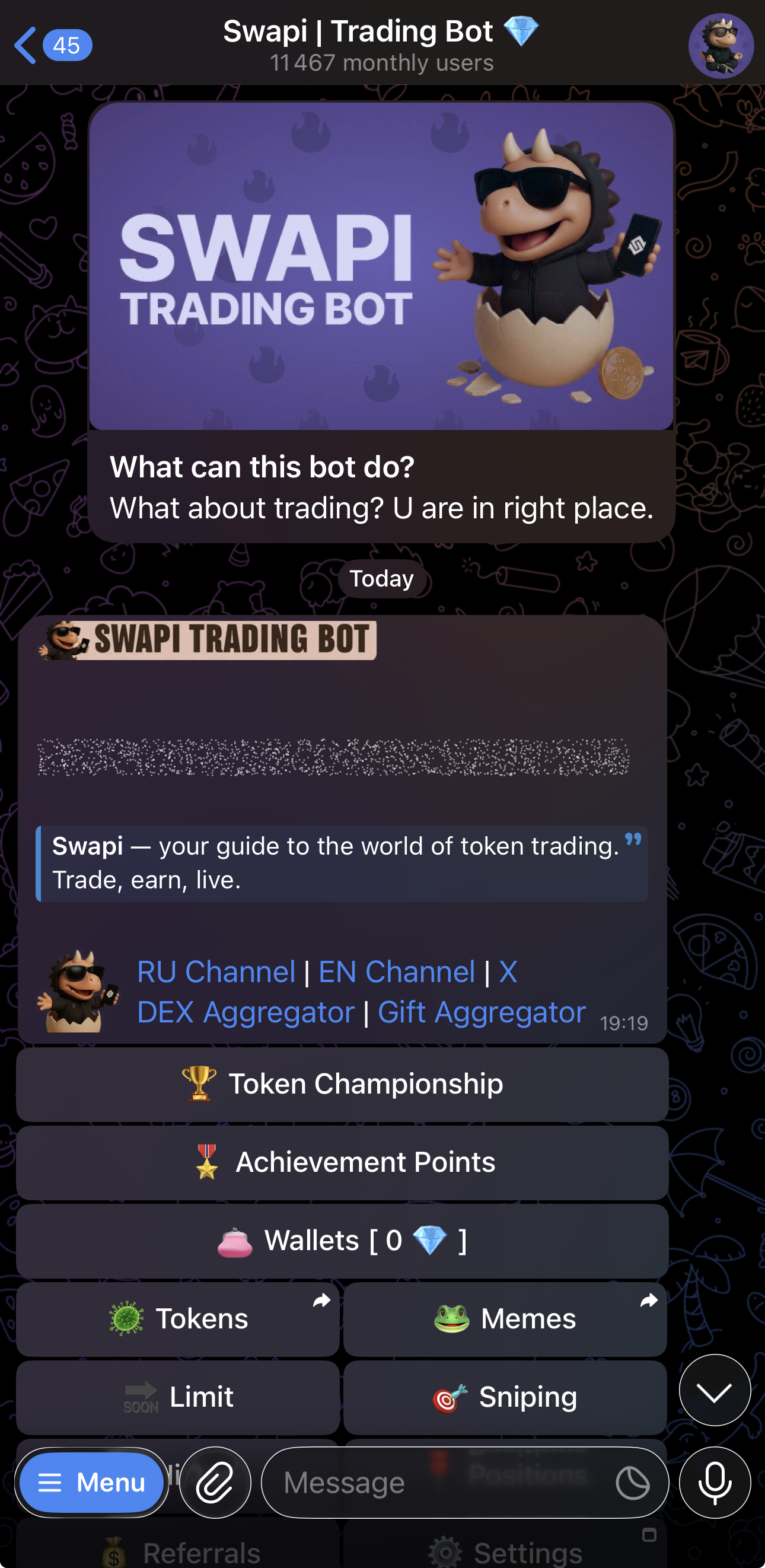Open the bot command Menu
Image resolution: width=765 pixels, height=1568 pixels.
click(x=92, y=1483)
